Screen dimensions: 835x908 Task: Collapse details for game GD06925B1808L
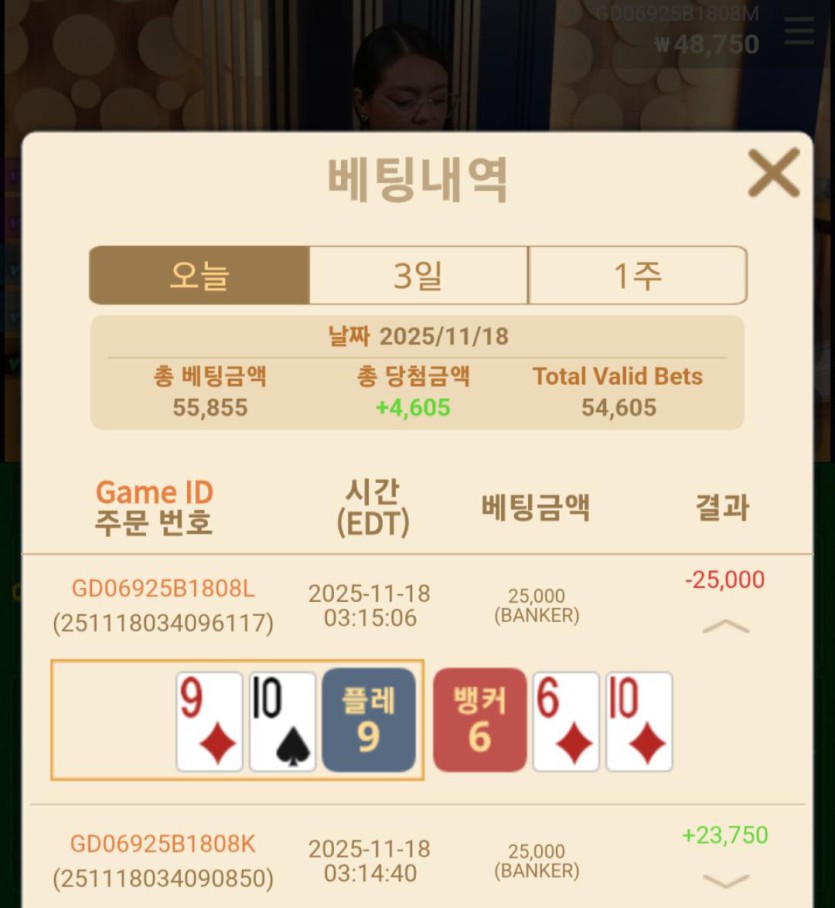coord(726,627)
